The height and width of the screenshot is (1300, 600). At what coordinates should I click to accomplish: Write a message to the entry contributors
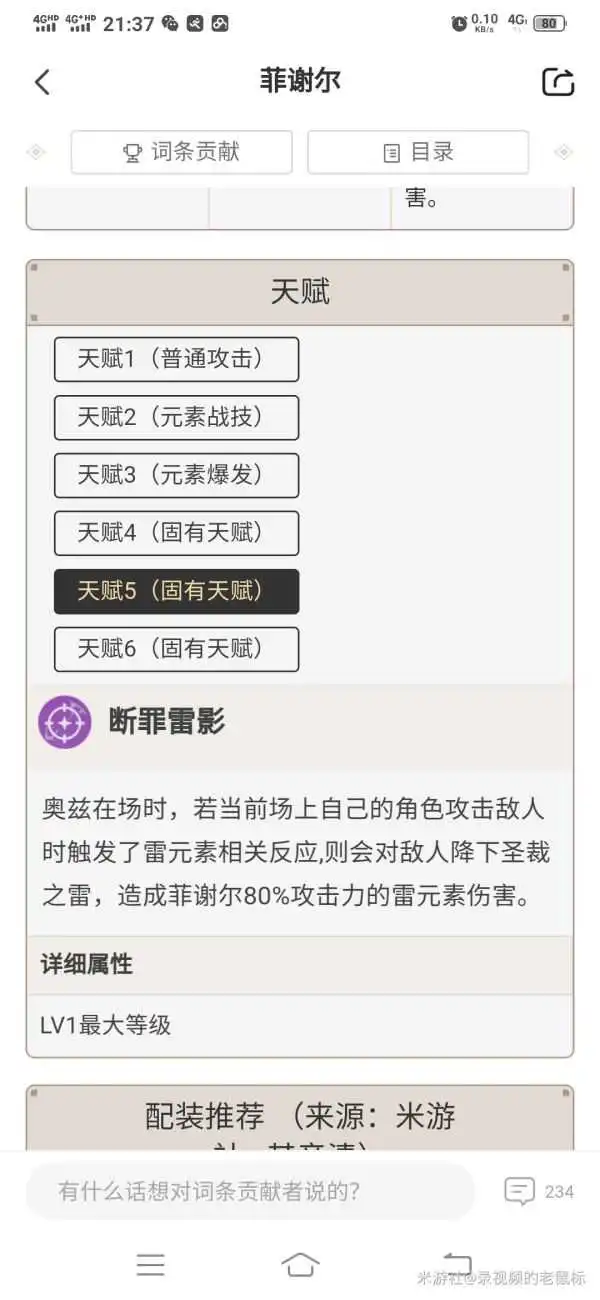tap(250, 1191)
